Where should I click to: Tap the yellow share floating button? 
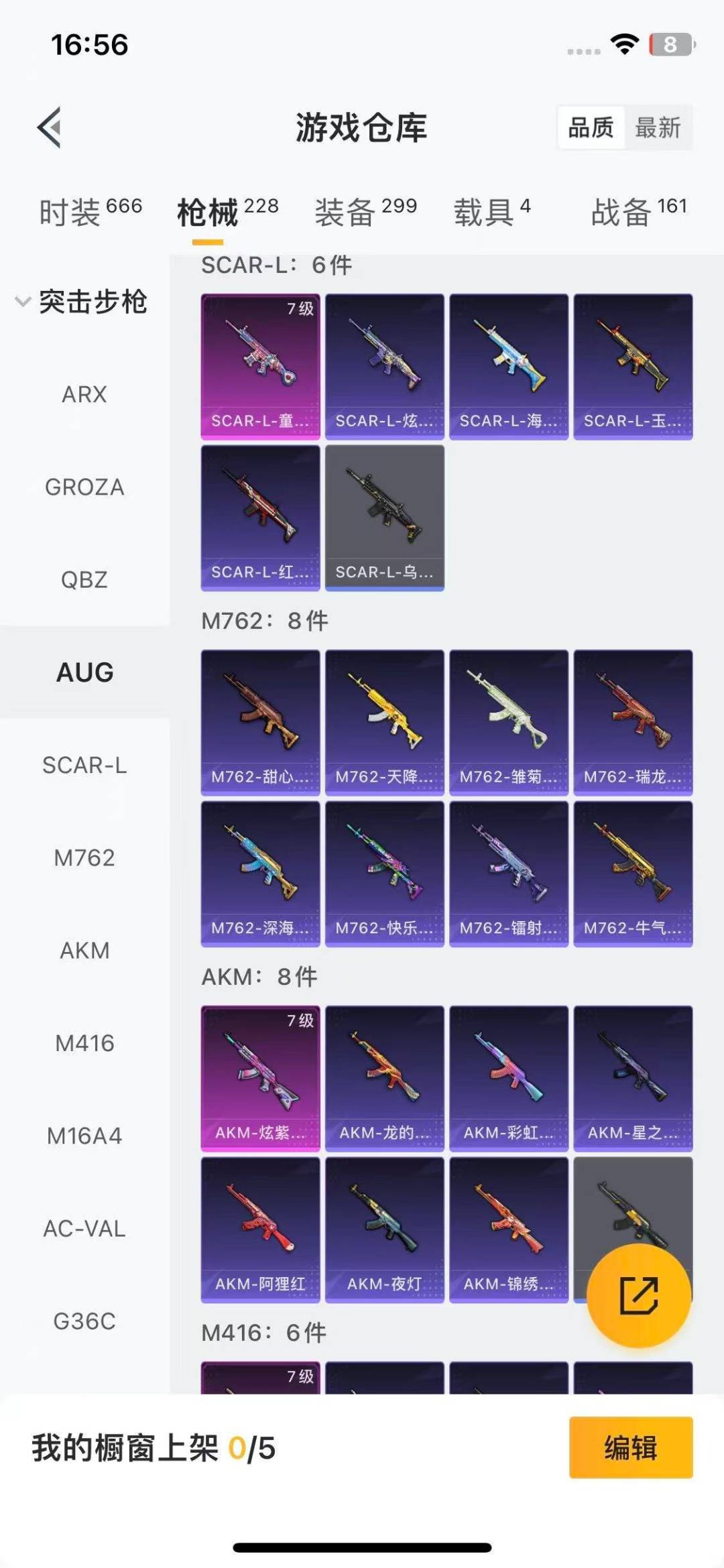point(638,1295)
